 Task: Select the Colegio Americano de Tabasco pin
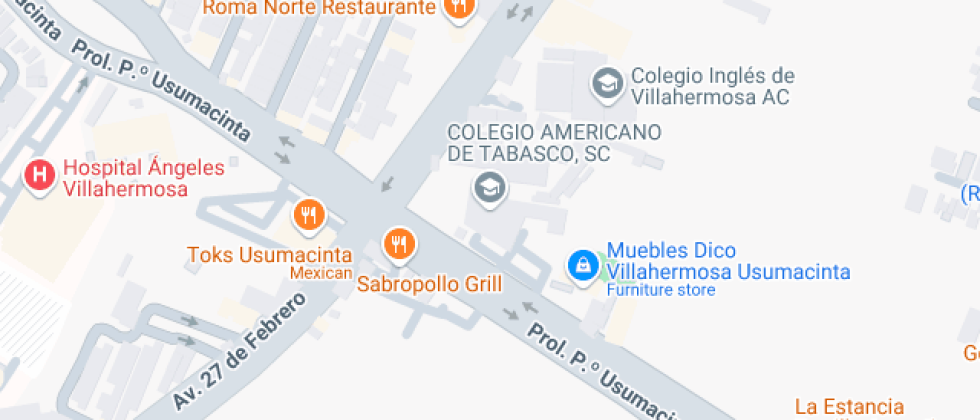[x=489, y=187]
